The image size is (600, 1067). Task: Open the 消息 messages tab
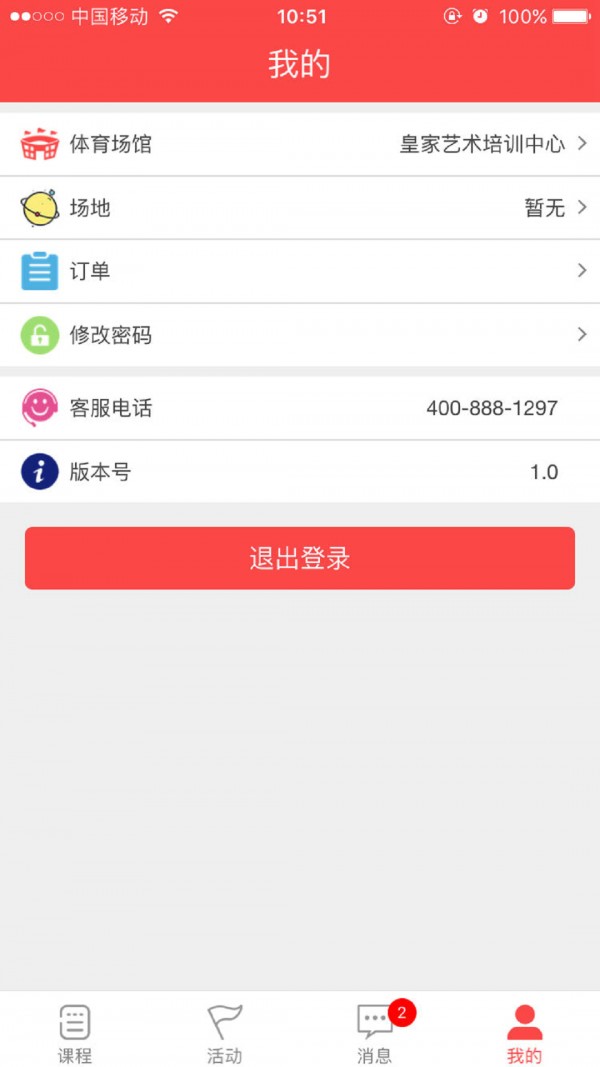375,1033
